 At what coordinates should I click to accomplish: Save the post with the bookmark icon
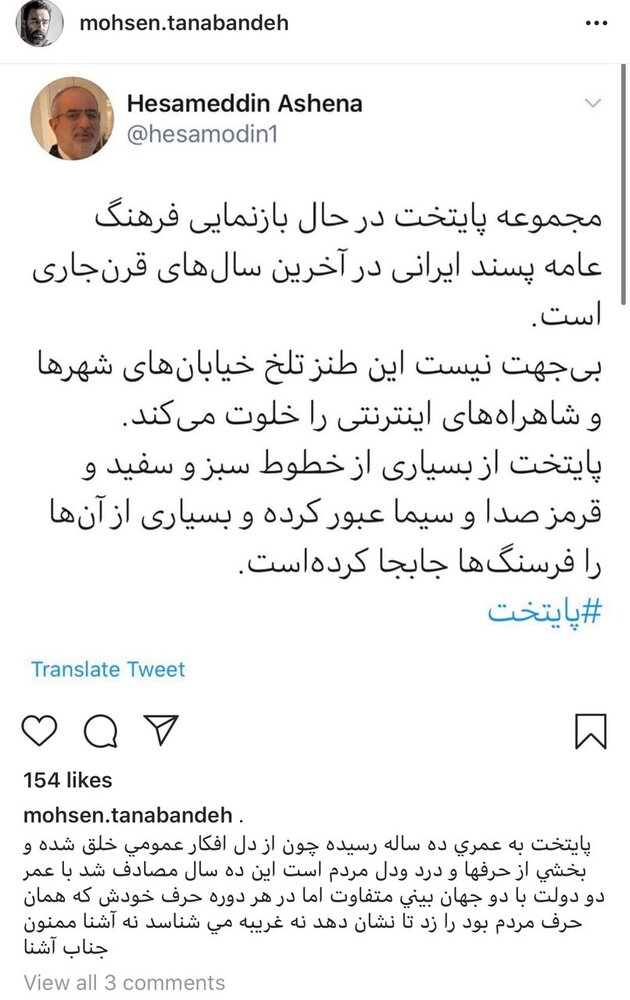(x=591, y=731)
